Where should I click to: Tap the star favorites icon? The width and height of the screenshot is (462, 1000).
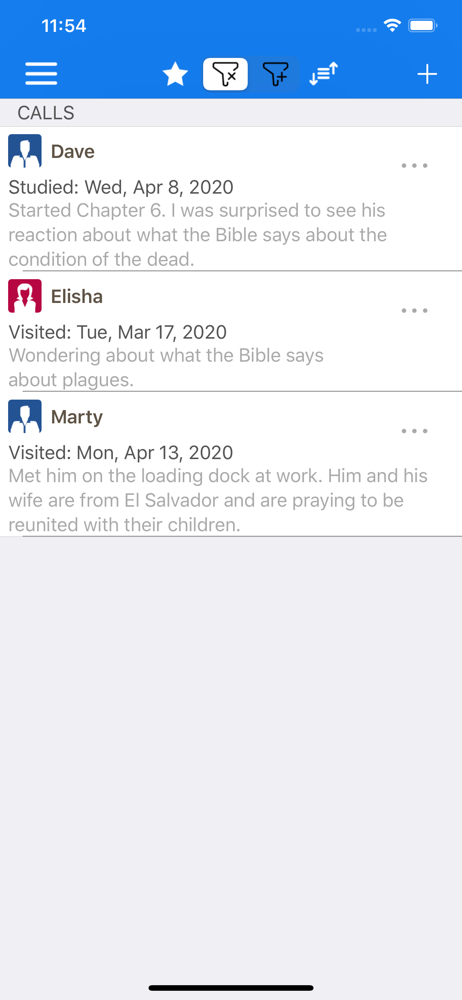point(175,75)
